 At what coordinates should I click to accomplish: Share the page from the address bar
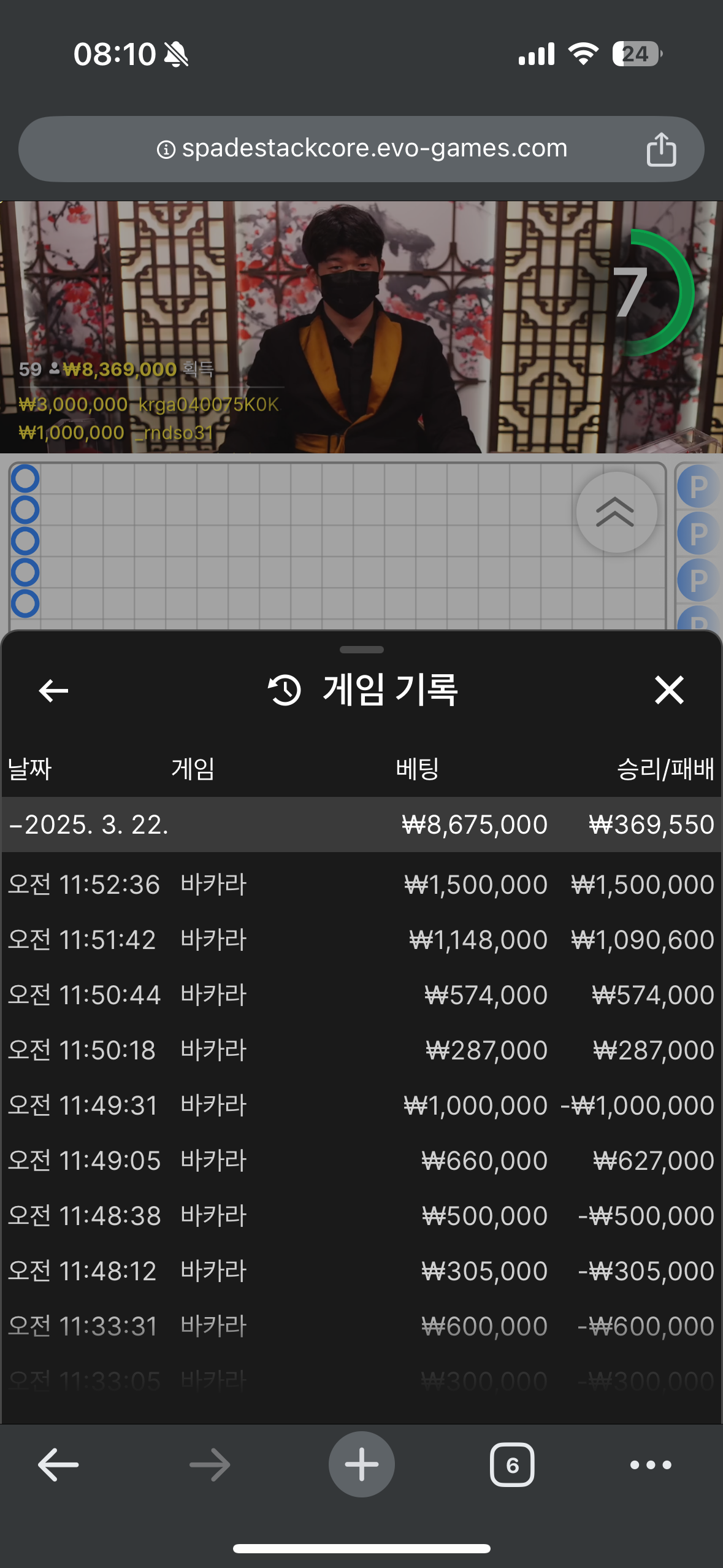(x=661, y=149)
